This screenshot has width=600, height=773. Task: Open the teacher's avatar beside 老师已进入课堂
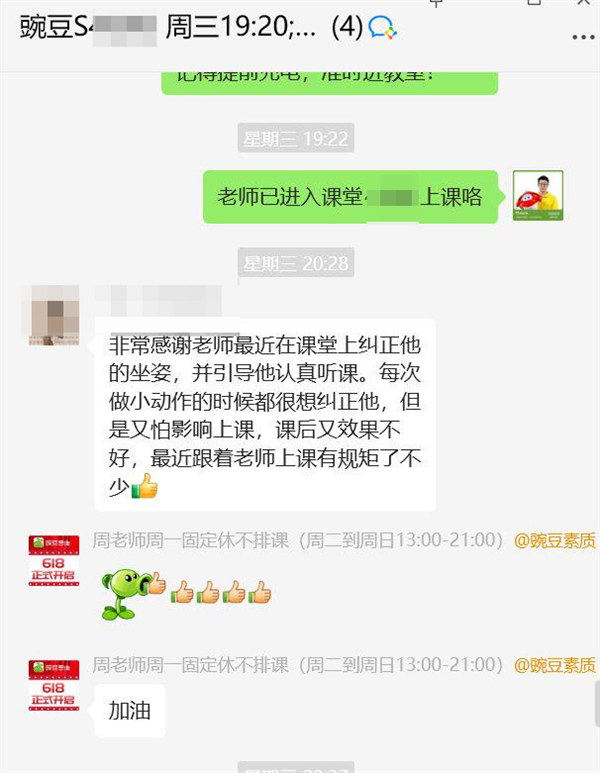coord(538,196)
